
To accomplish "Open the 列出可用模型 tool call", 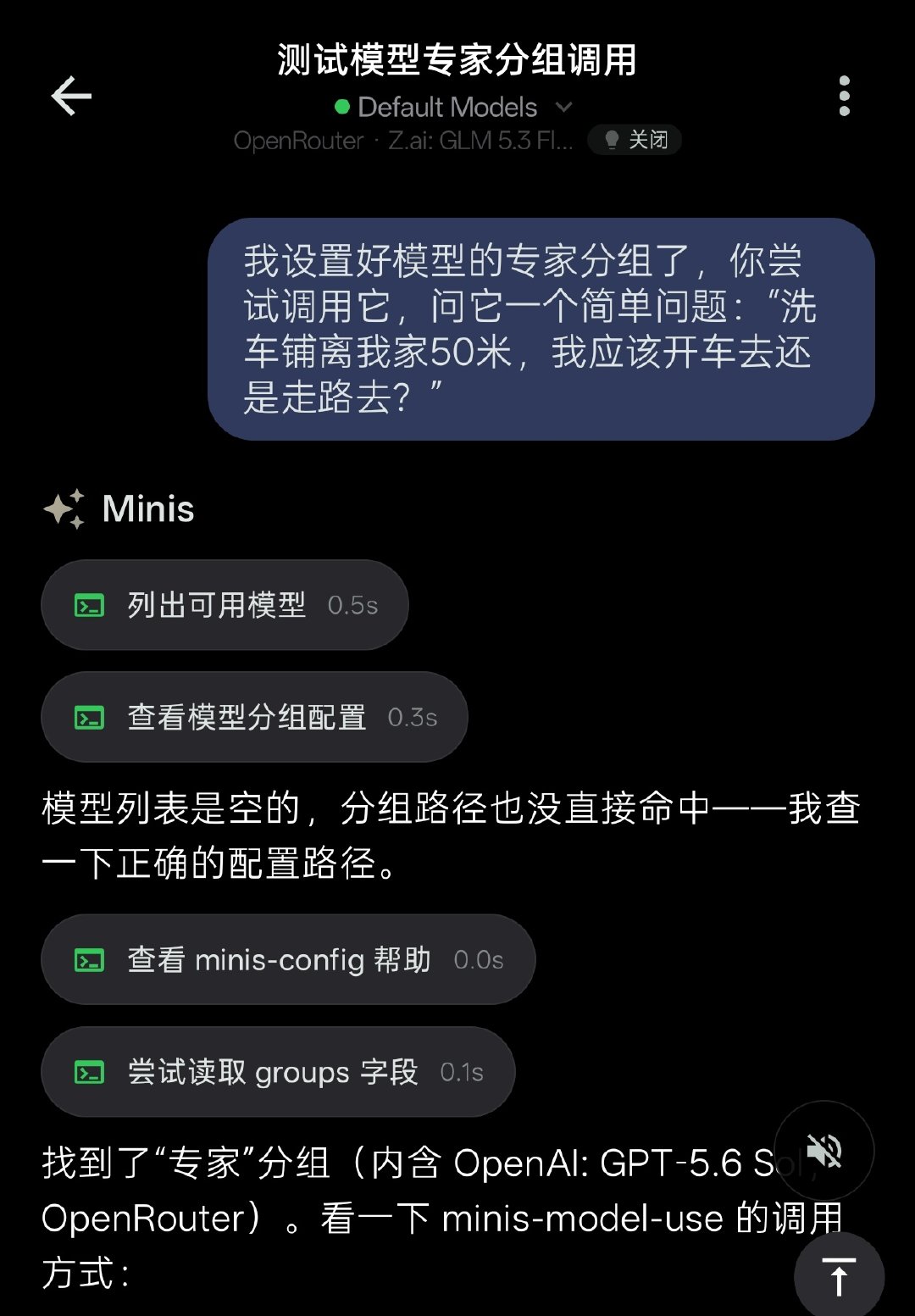I will (x=225, y=605).
